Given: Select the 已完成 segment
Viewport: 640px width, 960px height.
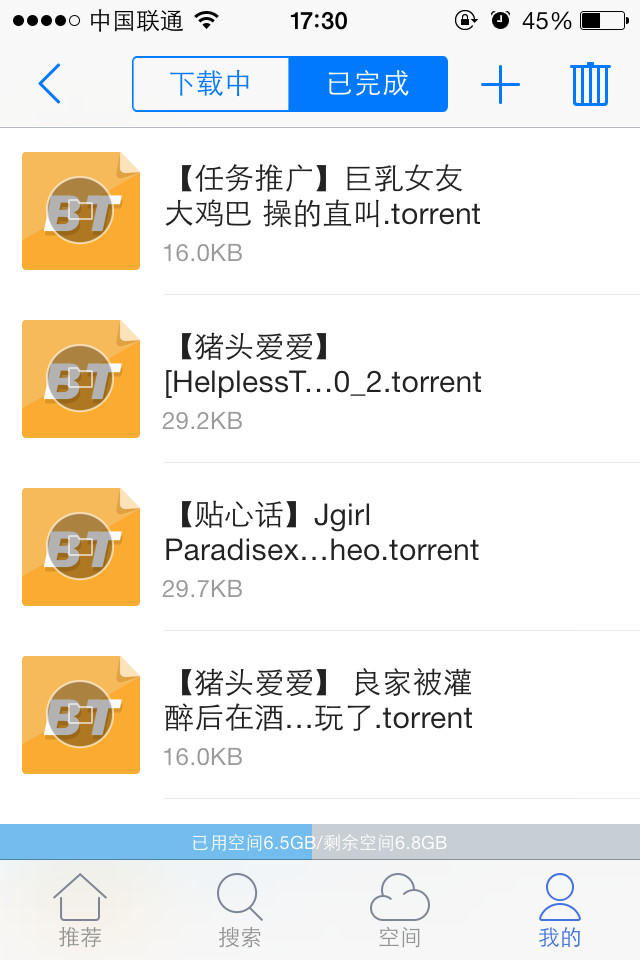Looking at the screenshot, I should (x=368, y=84).
